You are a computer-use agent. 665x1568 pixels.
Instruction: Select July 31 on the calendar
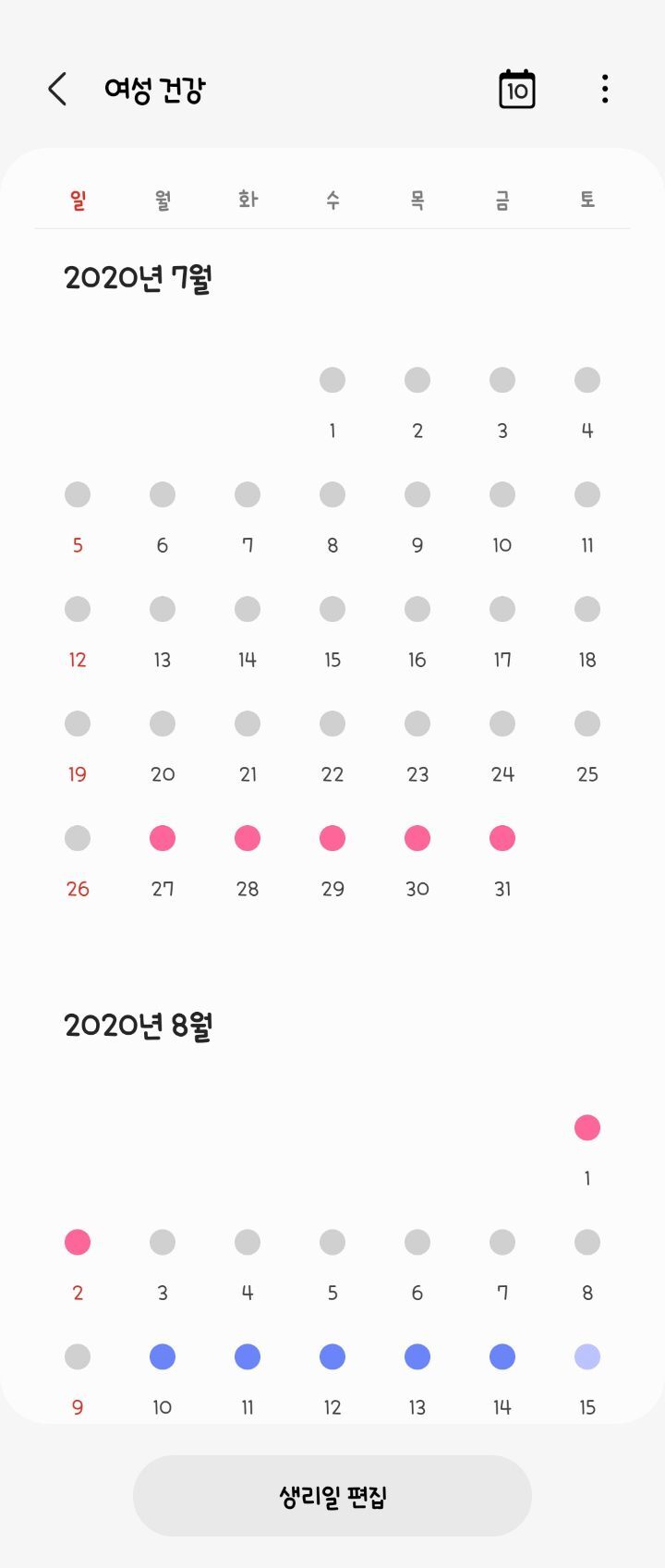coord(502,862)
